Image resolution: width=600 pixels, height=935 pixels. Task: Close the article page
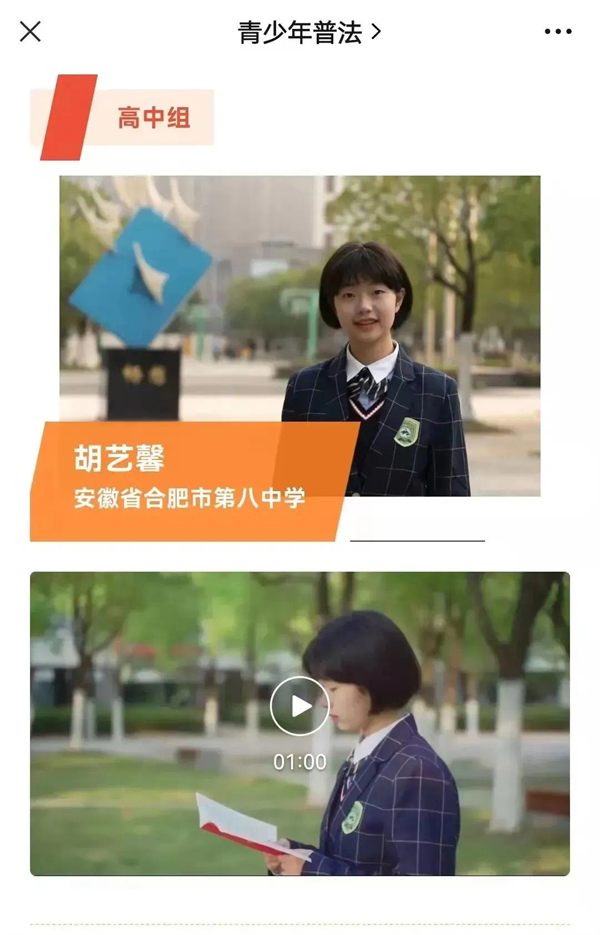coord(31,32)
